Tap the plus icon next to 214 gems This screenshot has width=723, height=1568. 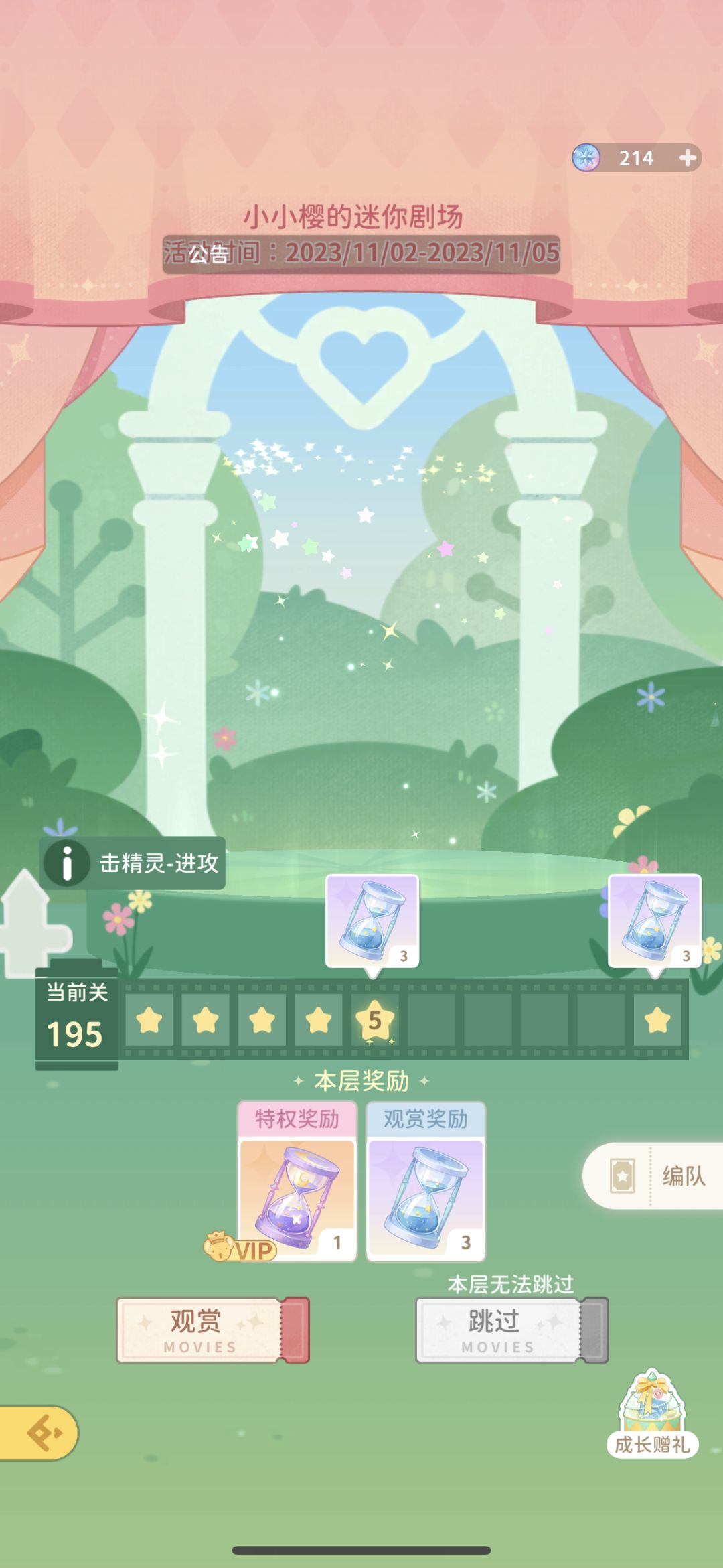pos(687,158)
